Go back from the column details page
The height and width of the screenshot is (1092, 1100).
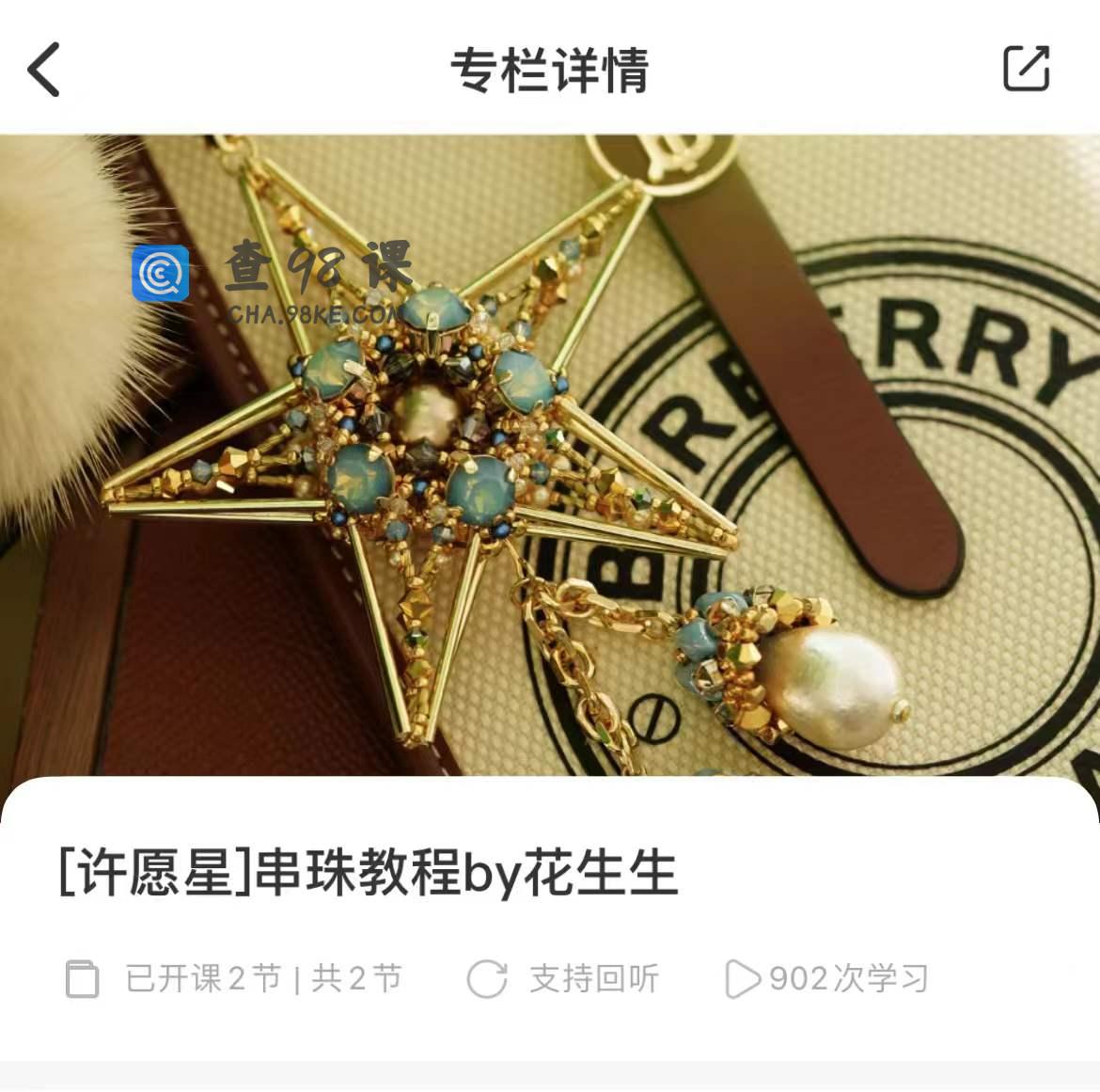click(44, 70)
